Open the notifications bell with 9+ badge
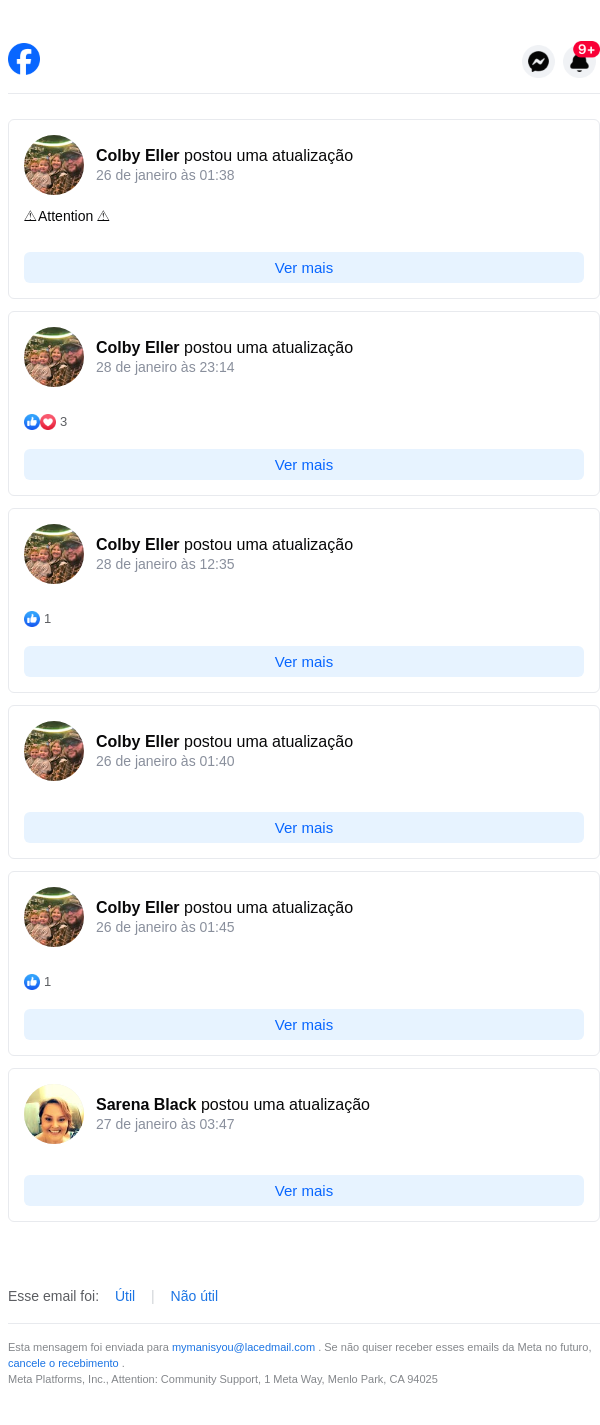600x1425 pixels. coord(579,62)
